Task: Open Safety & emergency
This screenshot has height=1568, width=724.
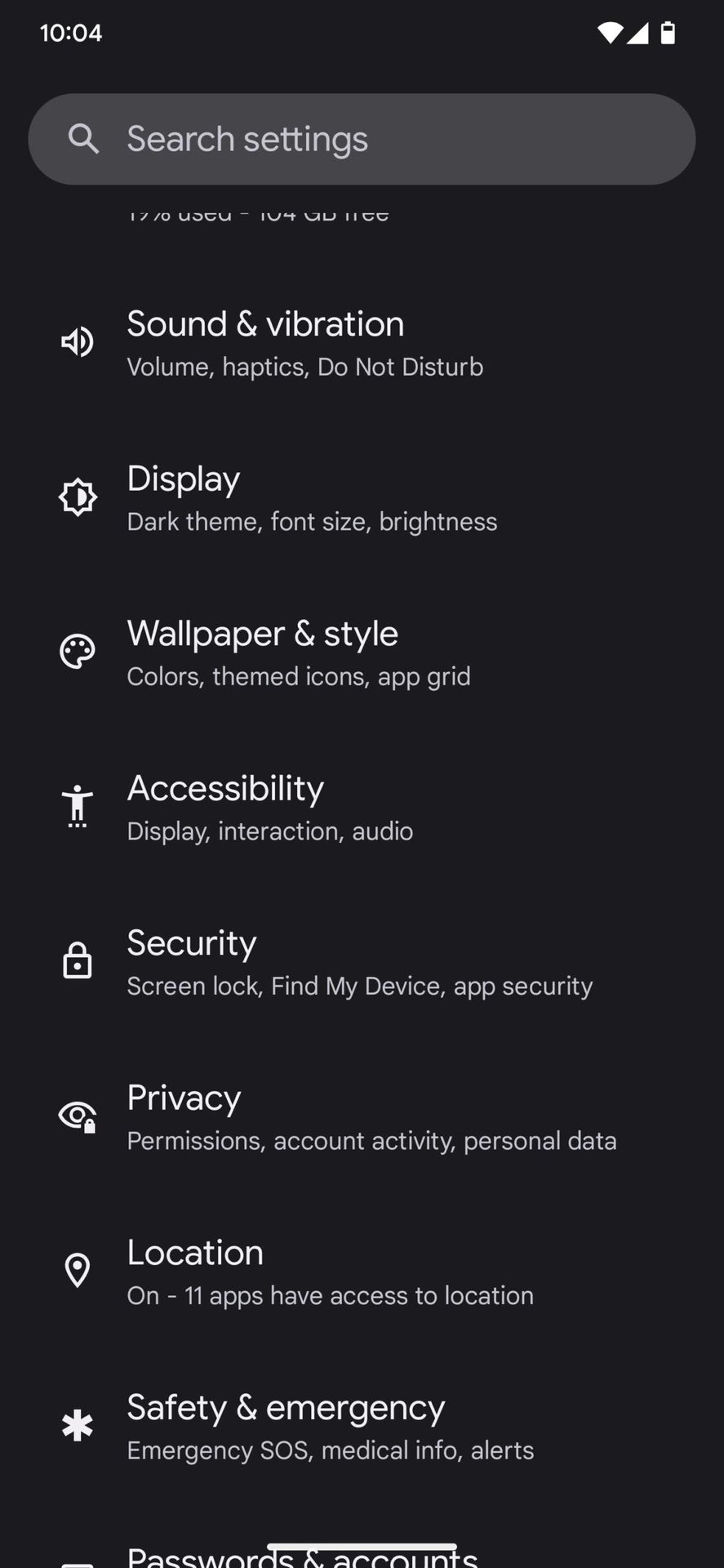Action: [x=362, y=1426]
